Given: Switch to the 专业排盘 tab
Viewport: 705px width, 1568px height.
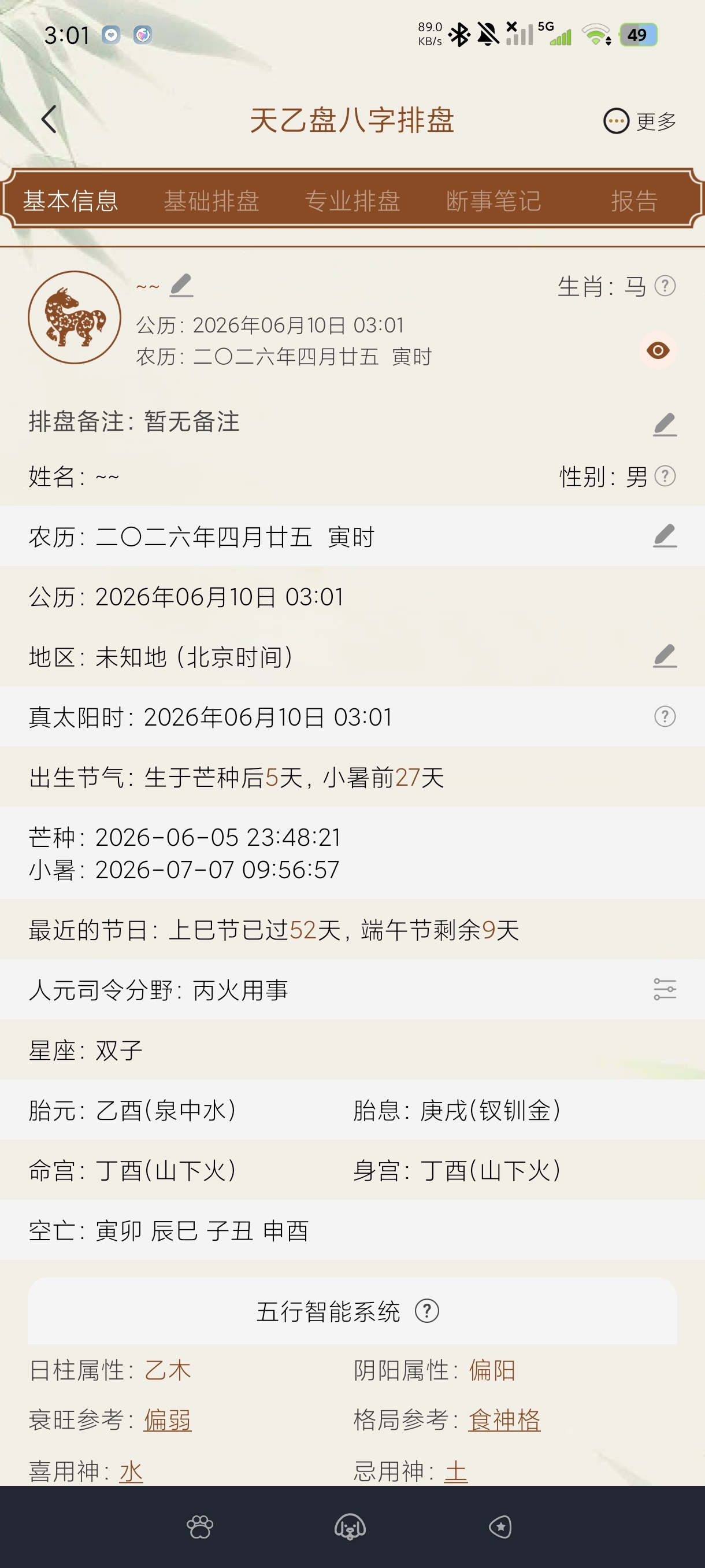Looking at the screenshot, I should 353,201.
